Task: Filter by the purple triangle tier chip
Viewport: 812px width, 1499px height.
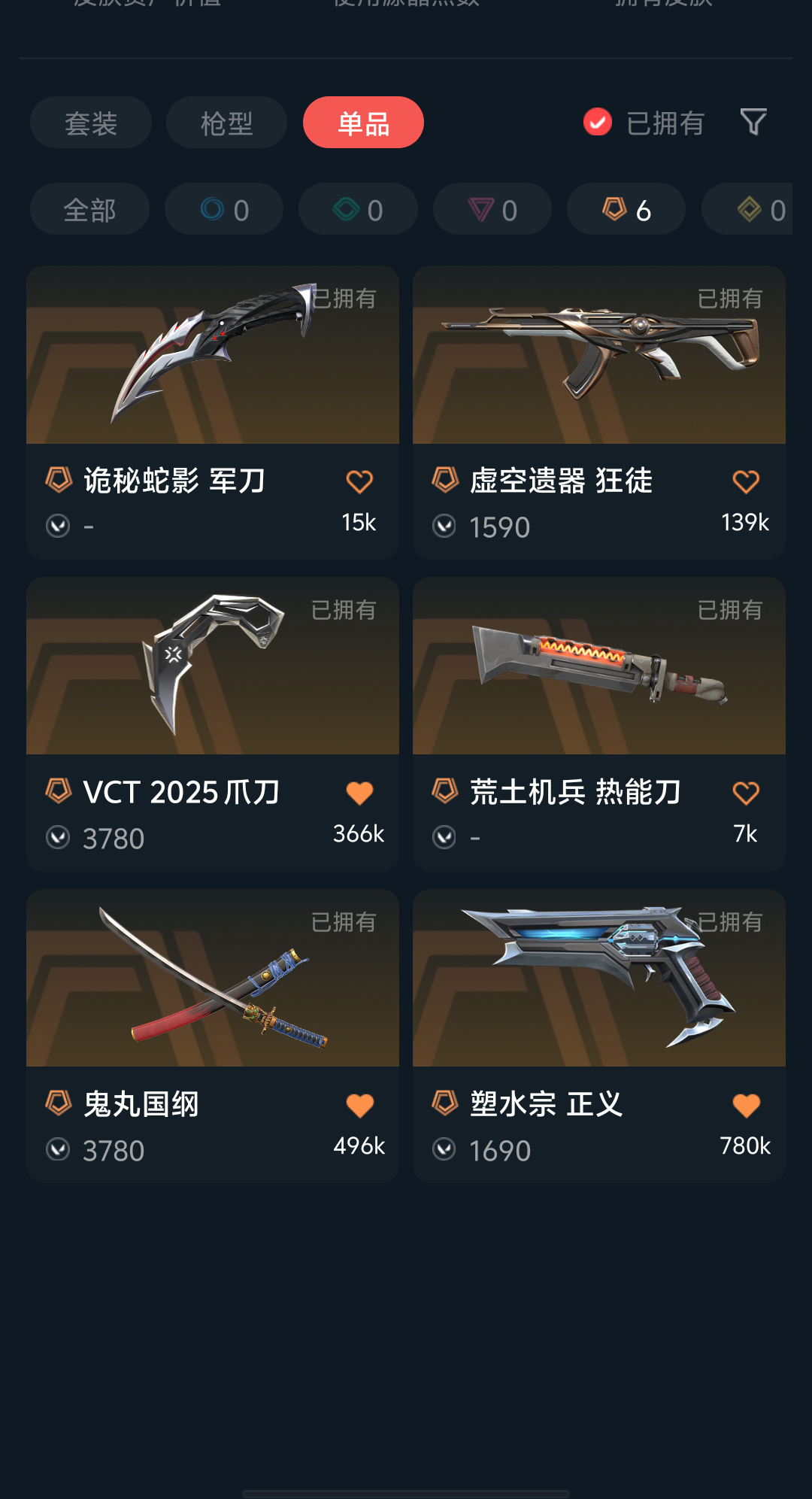Action: (492, 209)
